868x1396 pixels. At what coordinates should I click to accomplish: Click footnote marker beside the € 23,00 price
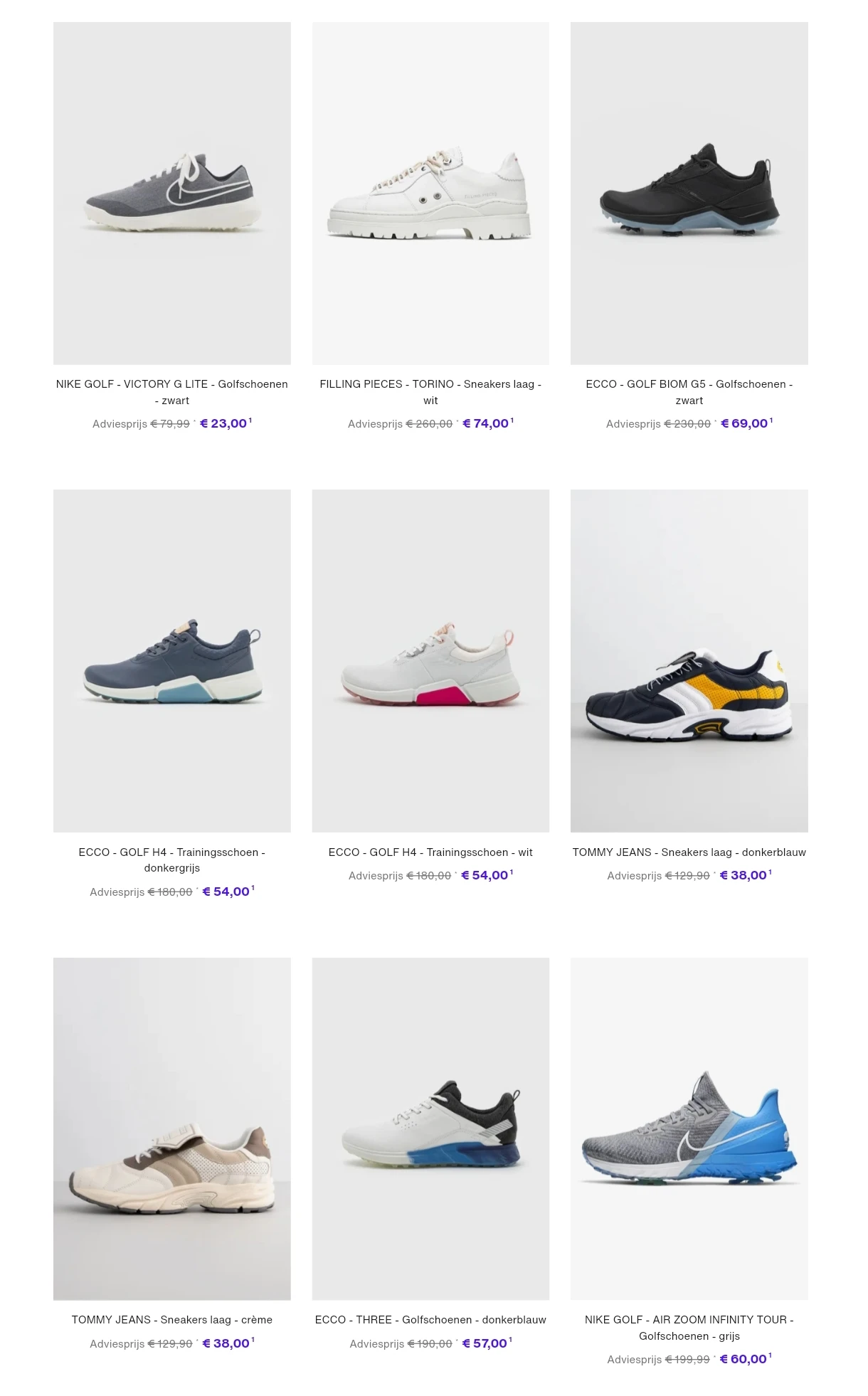point(250,419)
